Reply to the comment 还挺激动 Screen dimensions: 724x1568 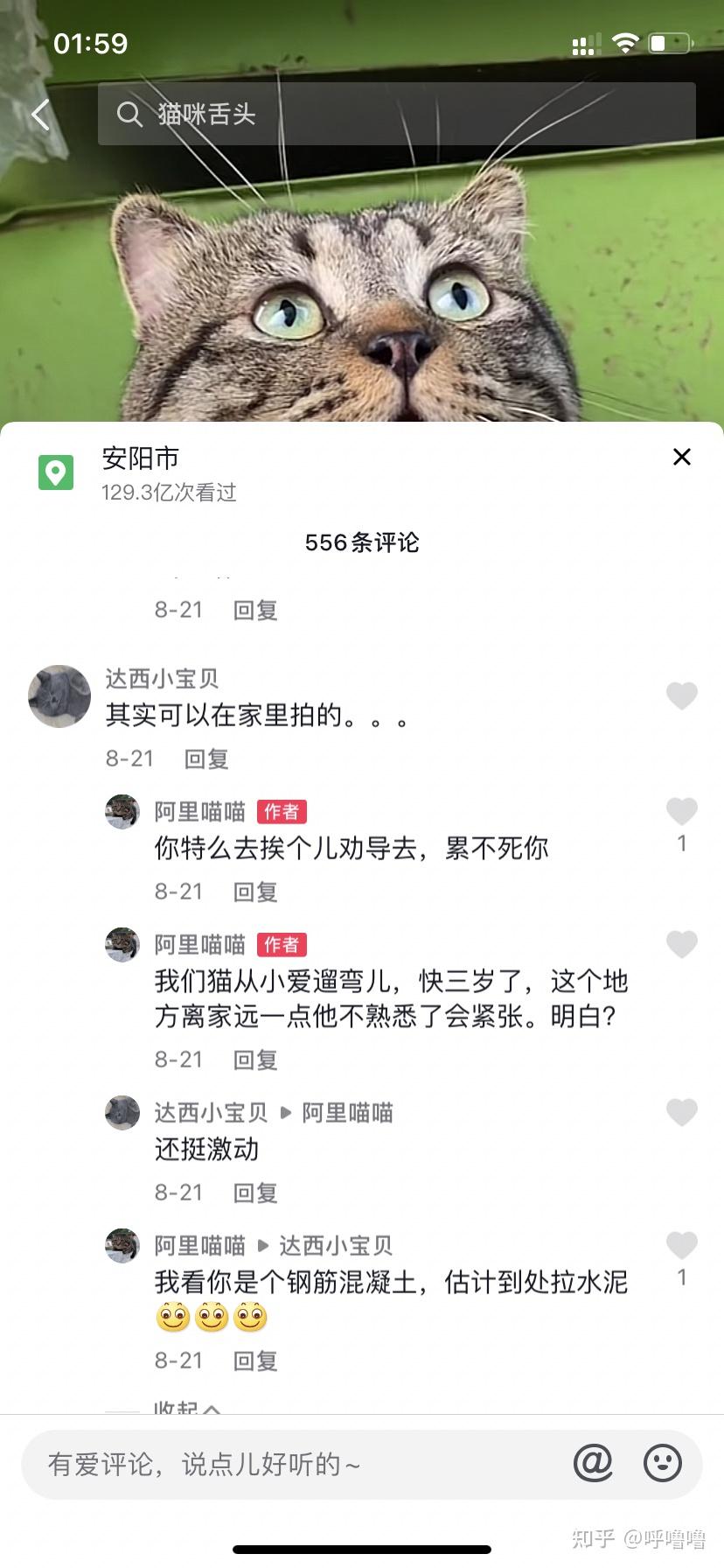(x=255, y=1193)
